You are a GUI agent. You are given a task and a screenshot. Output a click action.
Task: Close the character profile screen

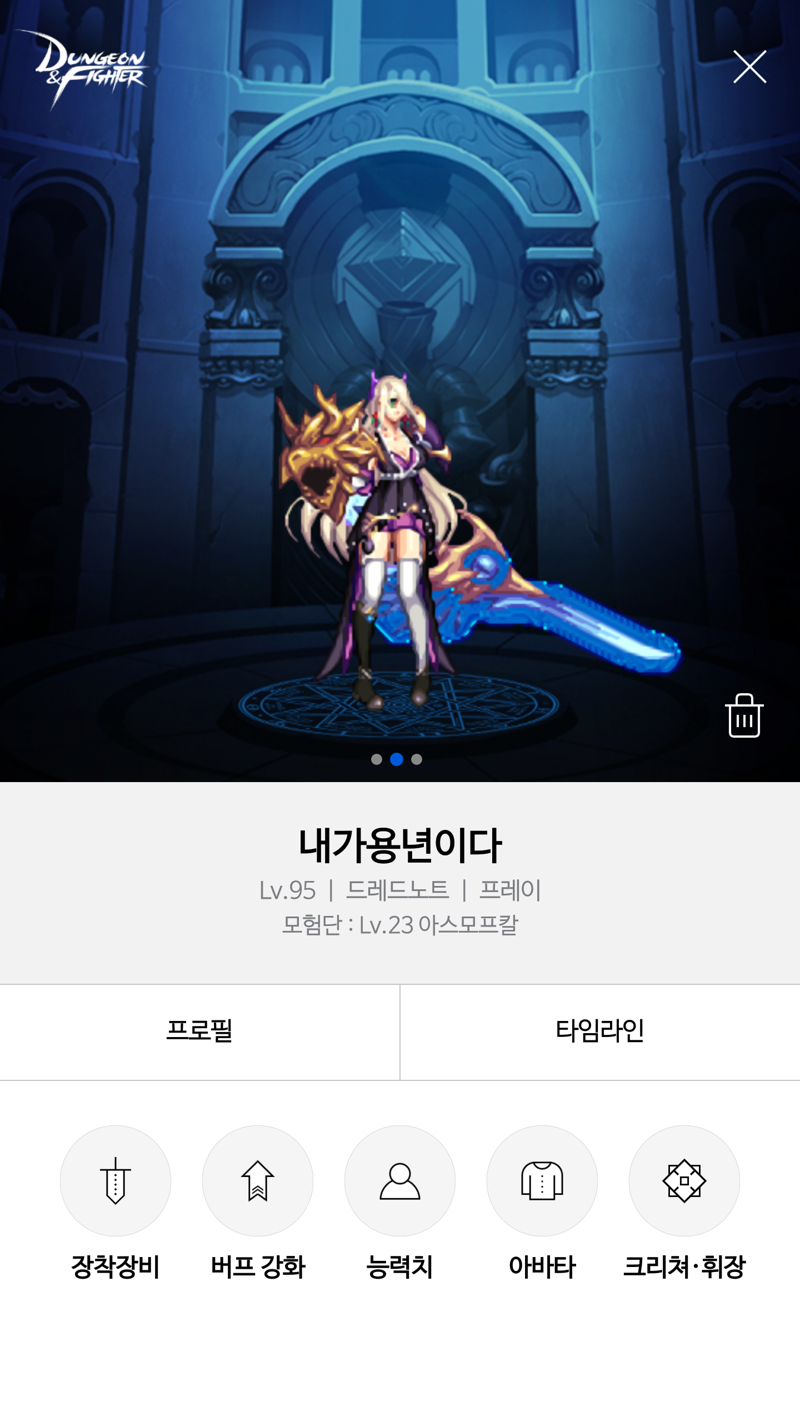click(749, 67)
